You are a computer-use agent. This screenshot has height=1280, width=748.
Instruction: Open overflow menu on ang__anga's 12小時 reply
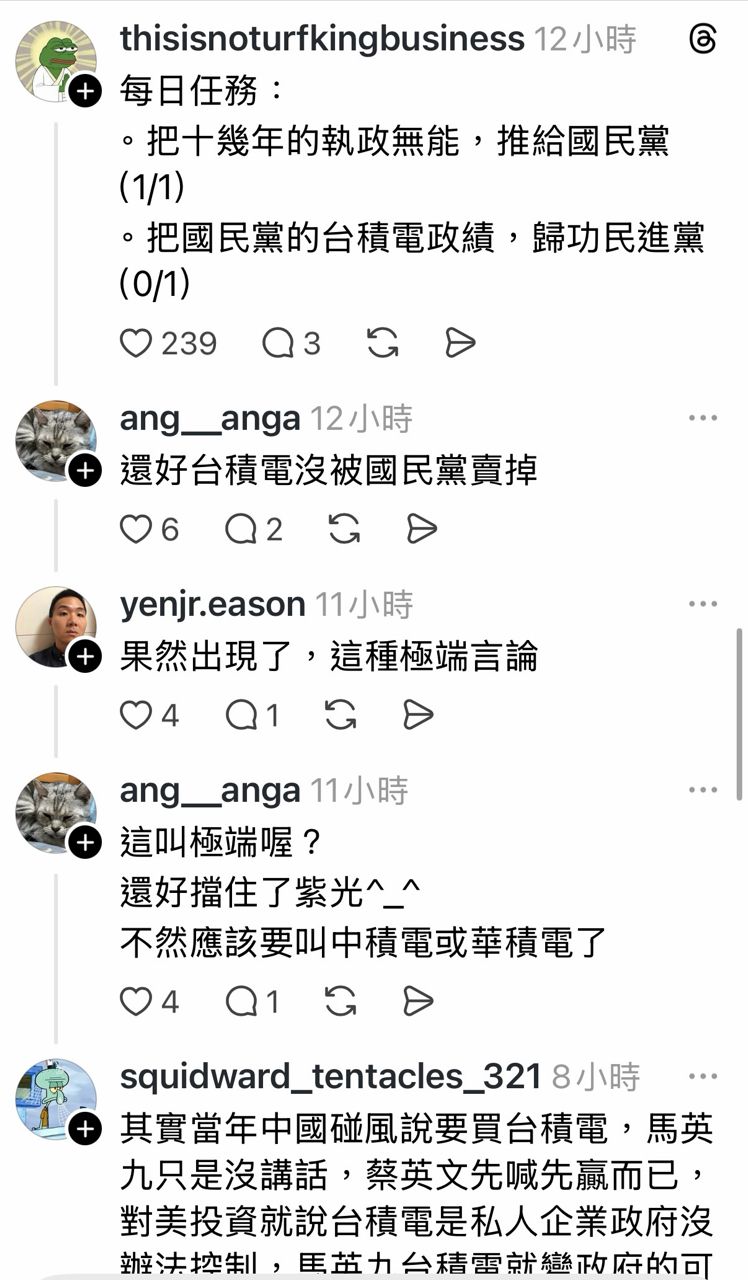tap(703, 418)
